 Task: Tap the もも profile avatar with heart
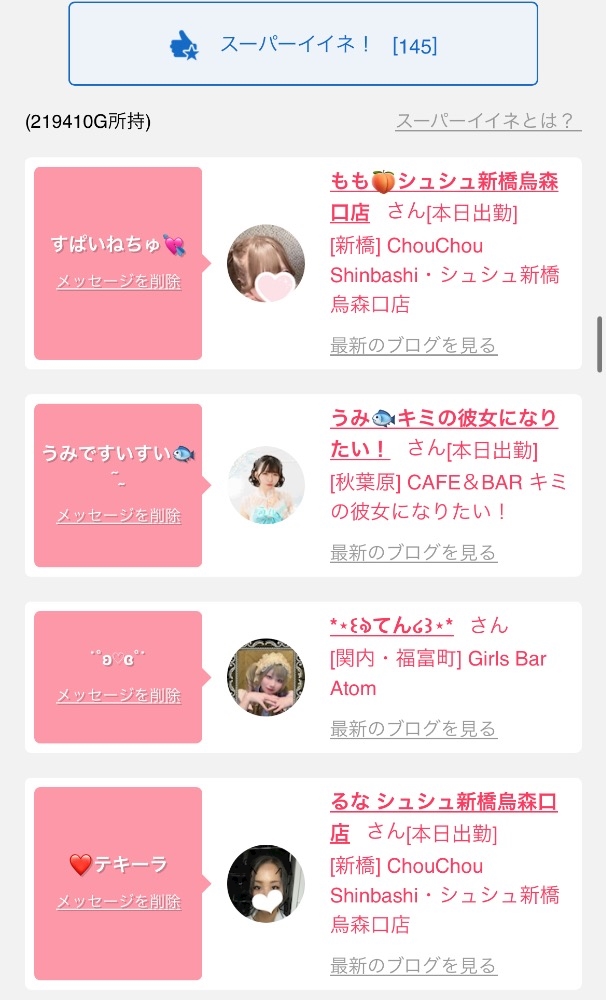coord(266,263)
